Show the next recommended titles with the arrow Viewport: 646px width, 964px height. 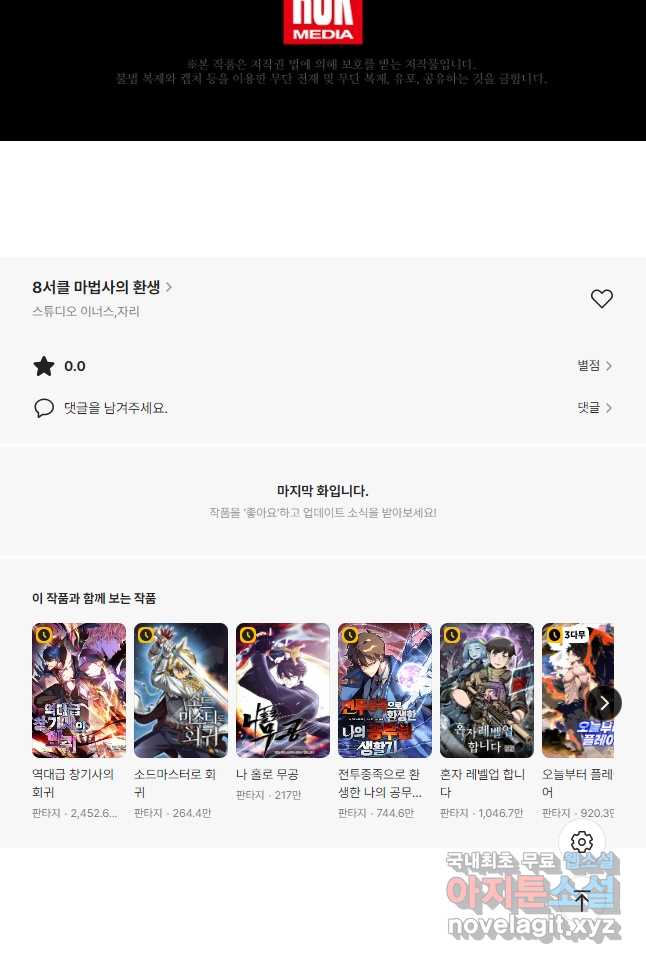tap(604, 702)
